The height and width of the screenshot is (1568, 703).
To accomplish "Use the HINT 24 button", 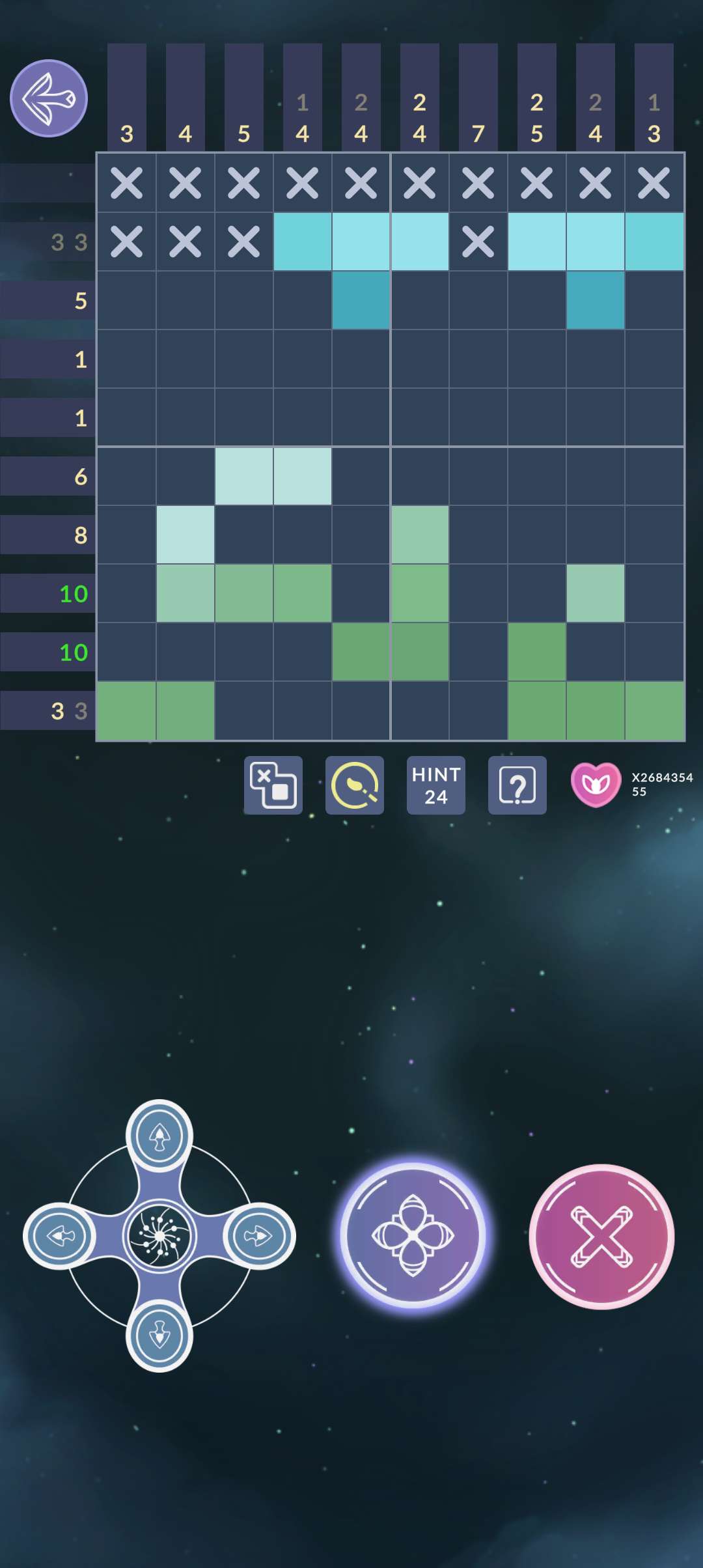I will coord(436,785).
